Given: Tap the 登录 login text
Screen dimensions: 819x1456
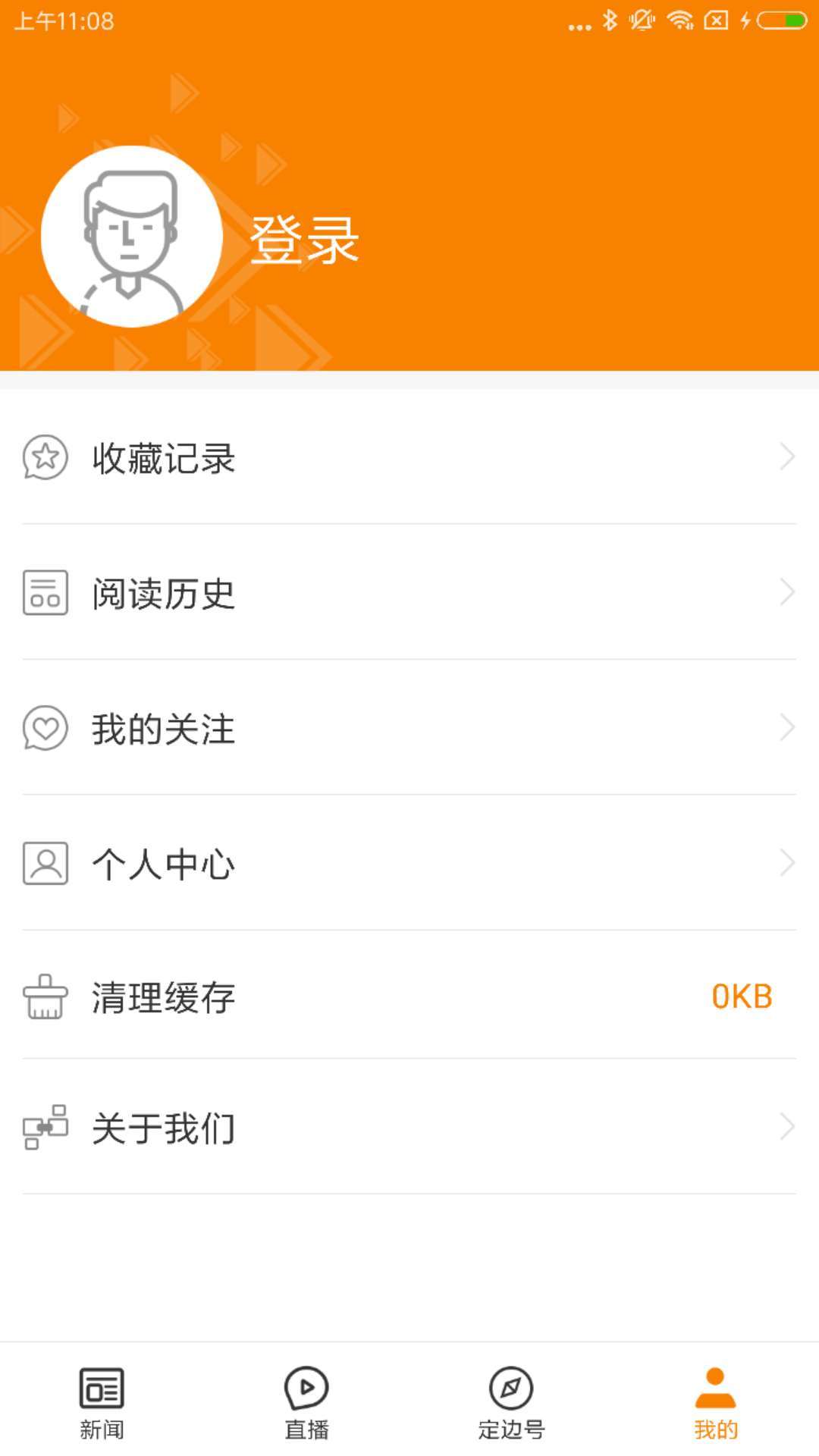Looking at the screenshot, I should (303, 237).
